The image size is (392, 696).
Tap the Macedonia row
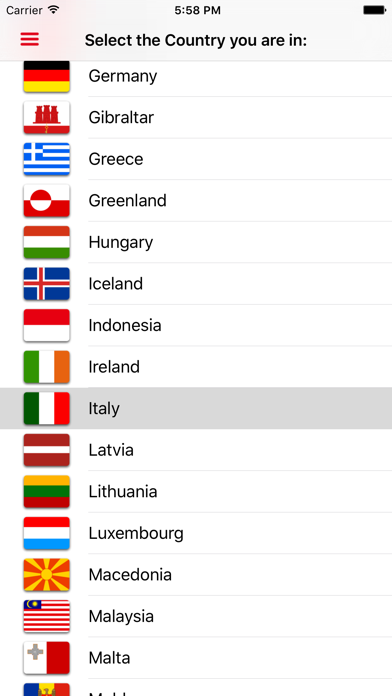pos(196,574)
